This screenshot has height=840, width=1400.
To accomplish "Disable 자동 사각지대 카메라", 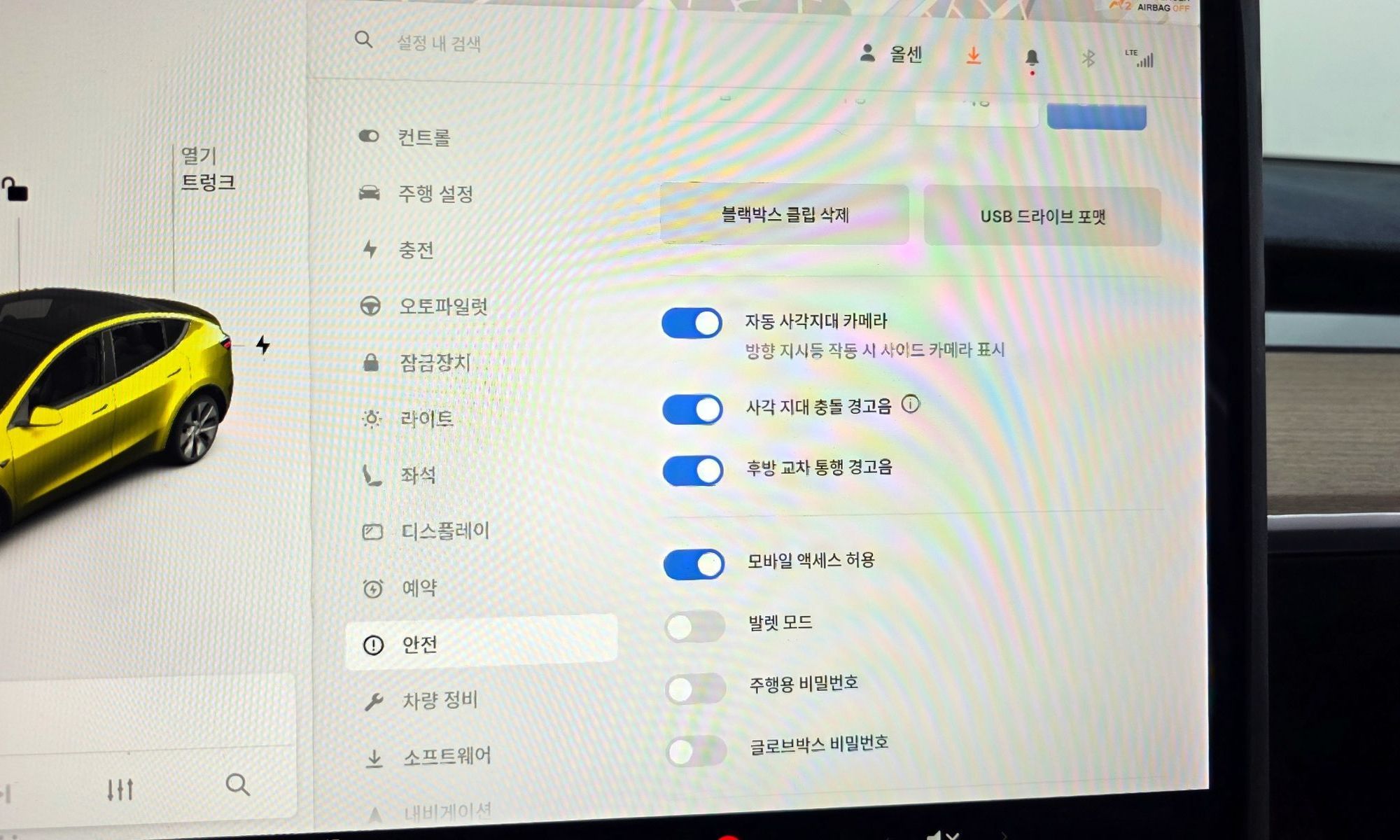I will [692, 323].
